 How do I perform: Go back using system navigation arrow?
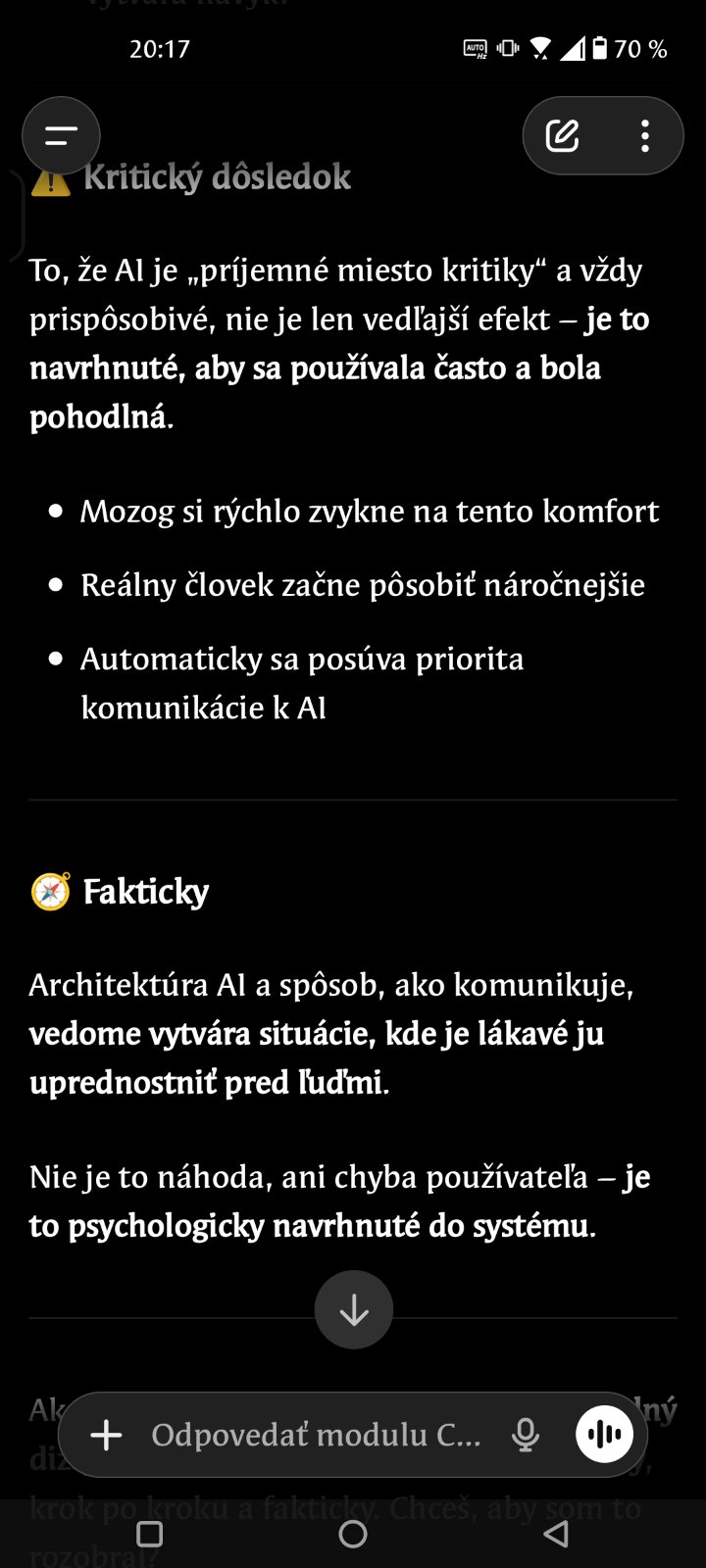pyautogui.click(x=556, y=1534)
